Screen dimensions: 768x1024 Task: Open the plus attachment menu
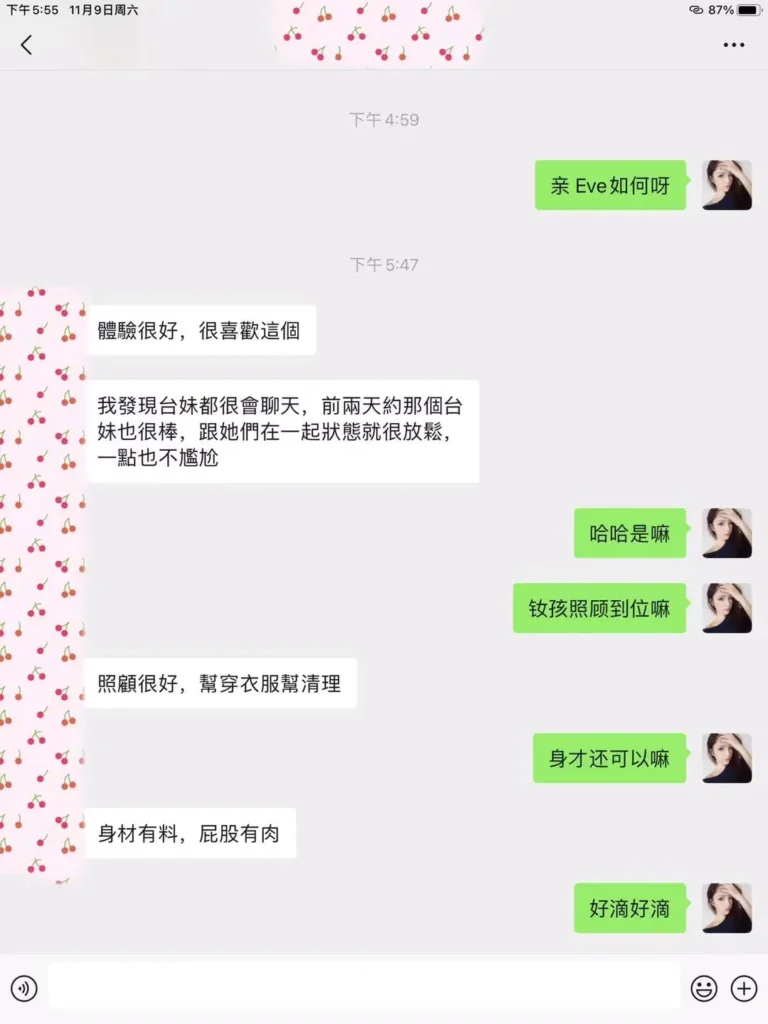[744, 989]
